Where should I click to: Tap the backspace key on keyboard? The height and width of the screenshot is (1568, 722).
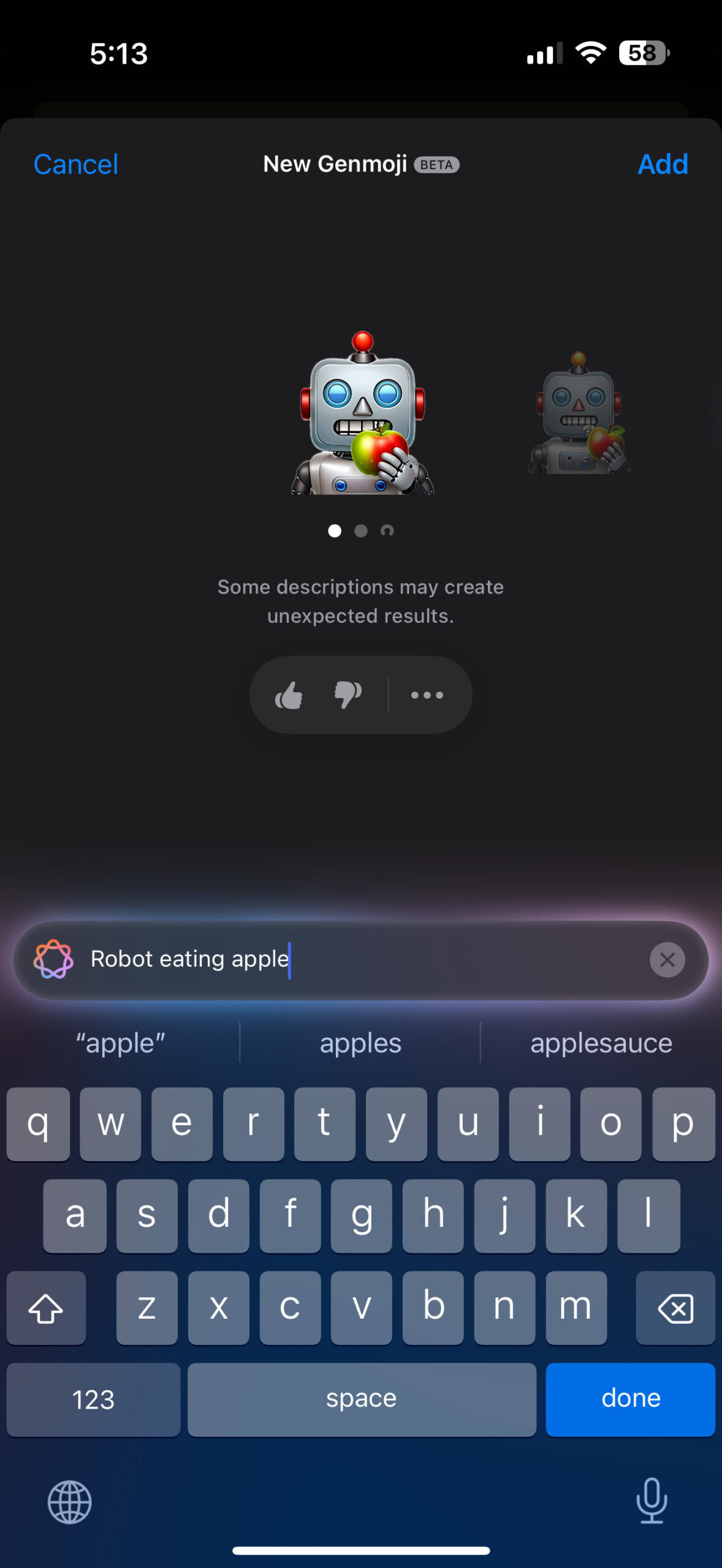(x=675, y=1308)
